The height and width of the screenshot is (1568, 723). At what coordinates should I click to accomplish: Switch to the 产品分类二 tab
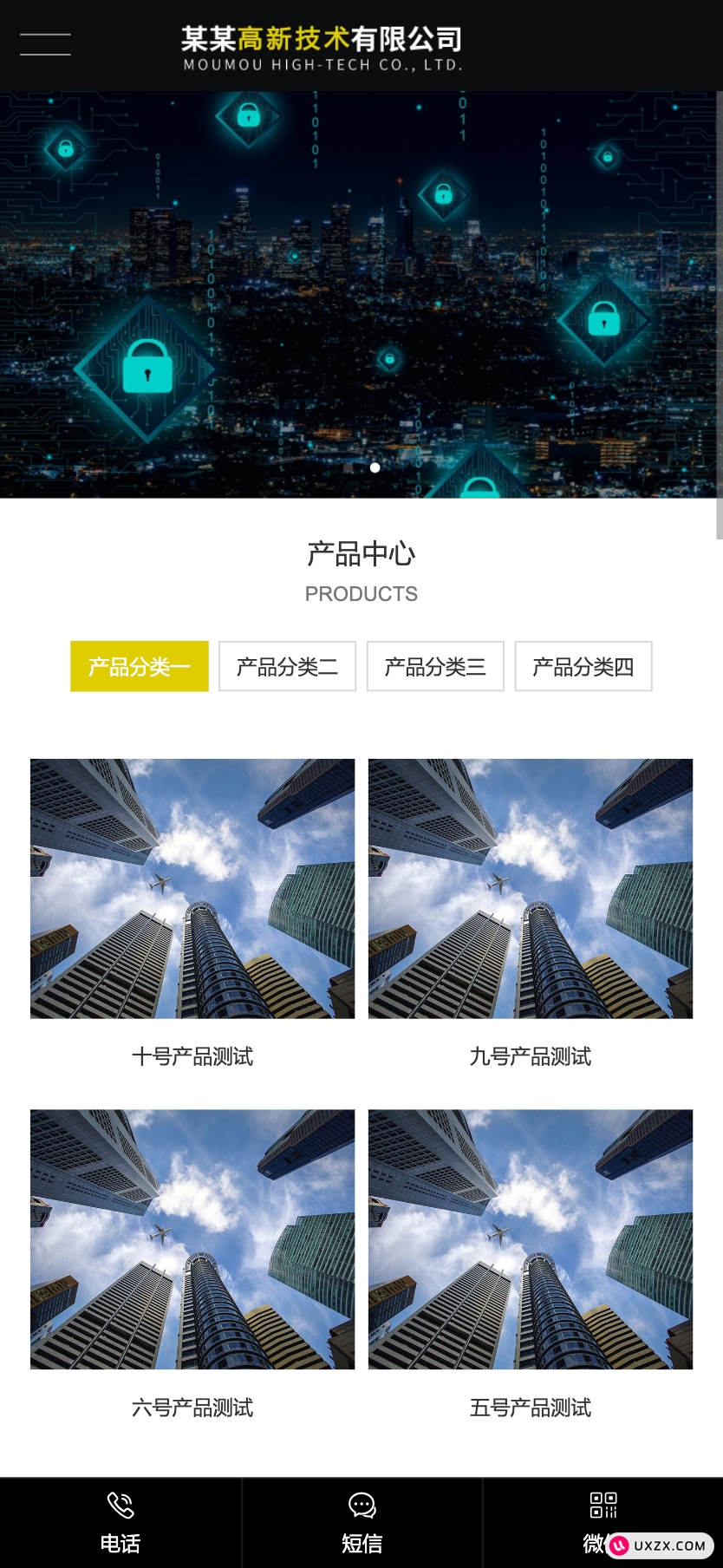(x=287, y=666)
